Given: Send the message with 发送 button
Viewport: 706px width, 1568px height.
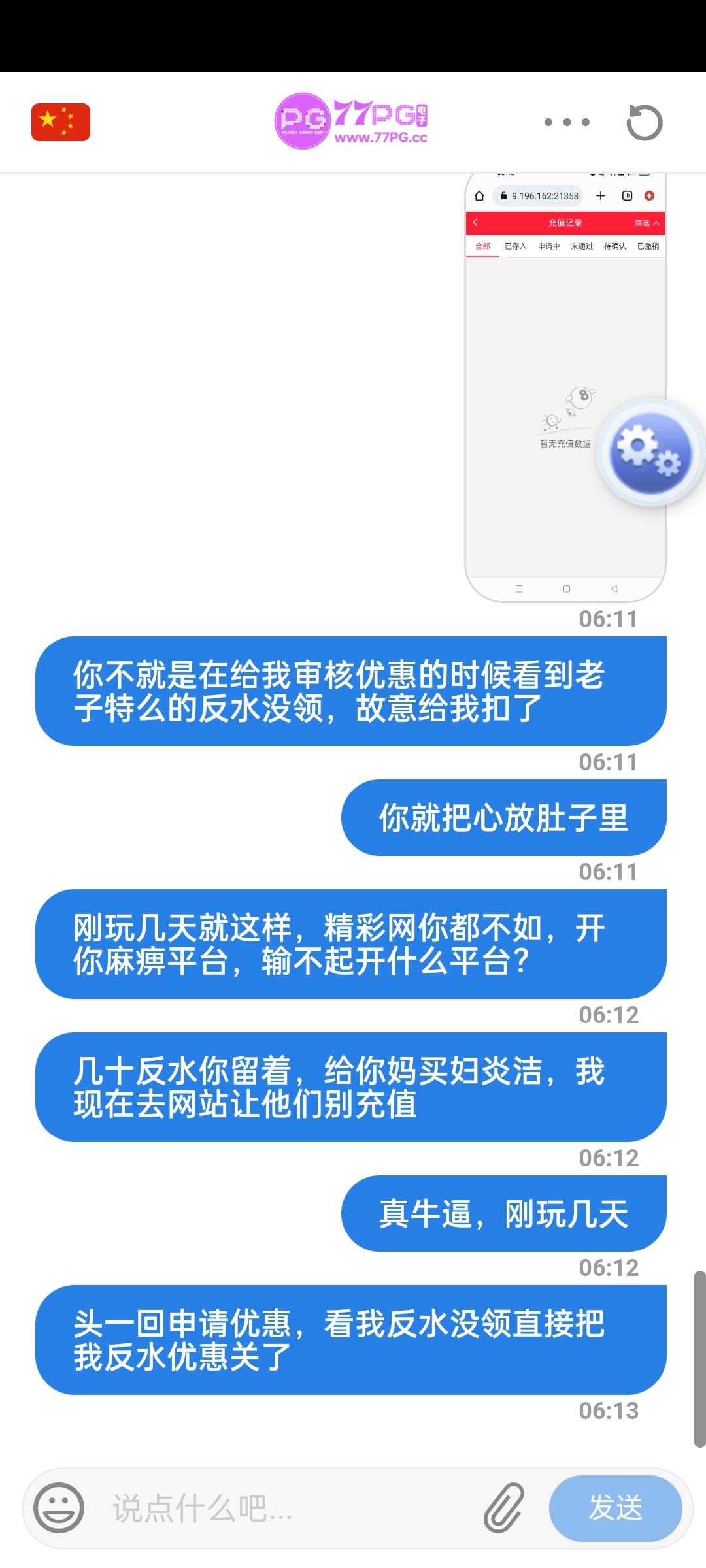Looking at the screenshot, I should click(615, 1508).
